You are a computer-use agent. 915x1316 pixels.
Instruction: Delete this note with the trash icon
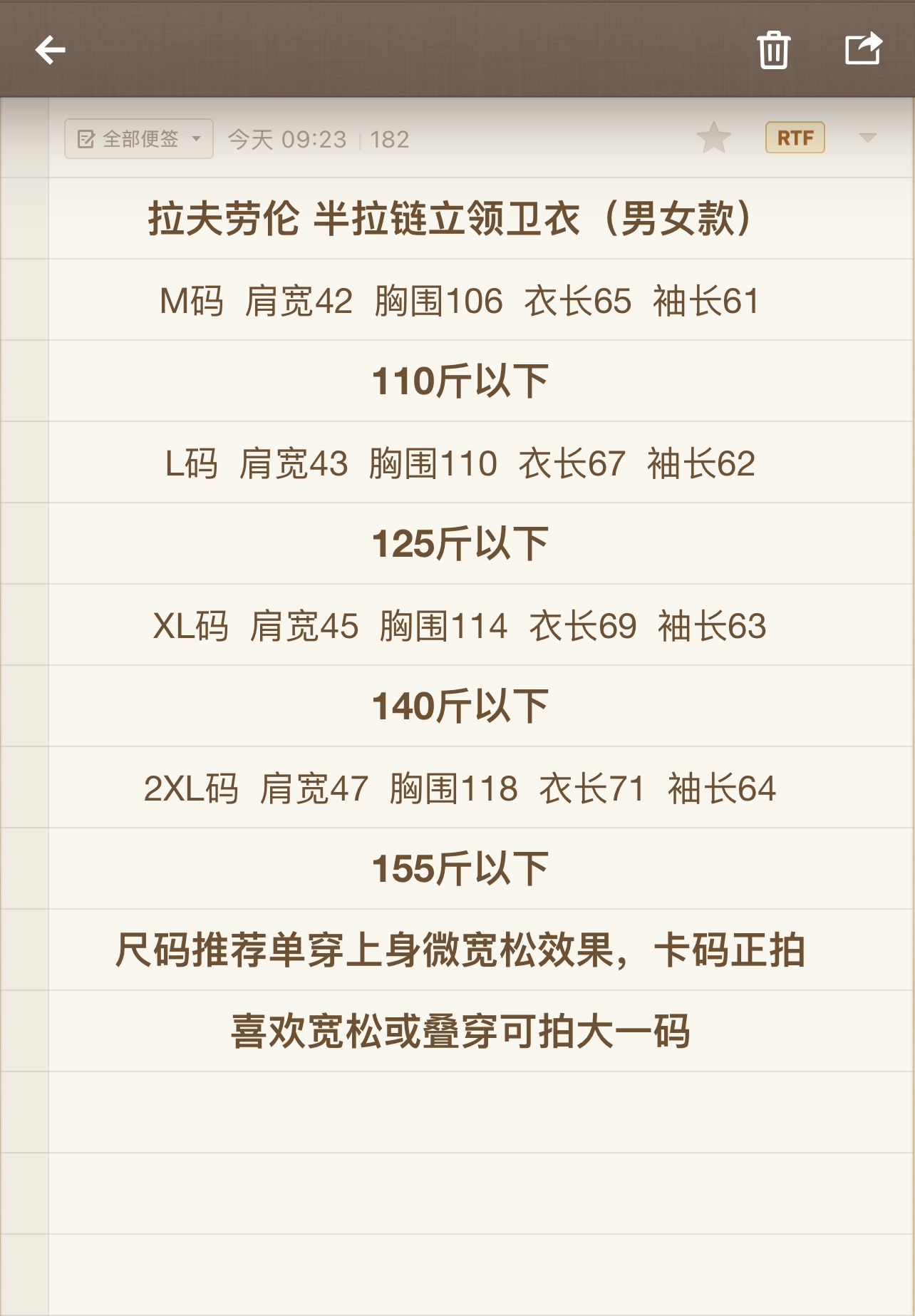773,50
